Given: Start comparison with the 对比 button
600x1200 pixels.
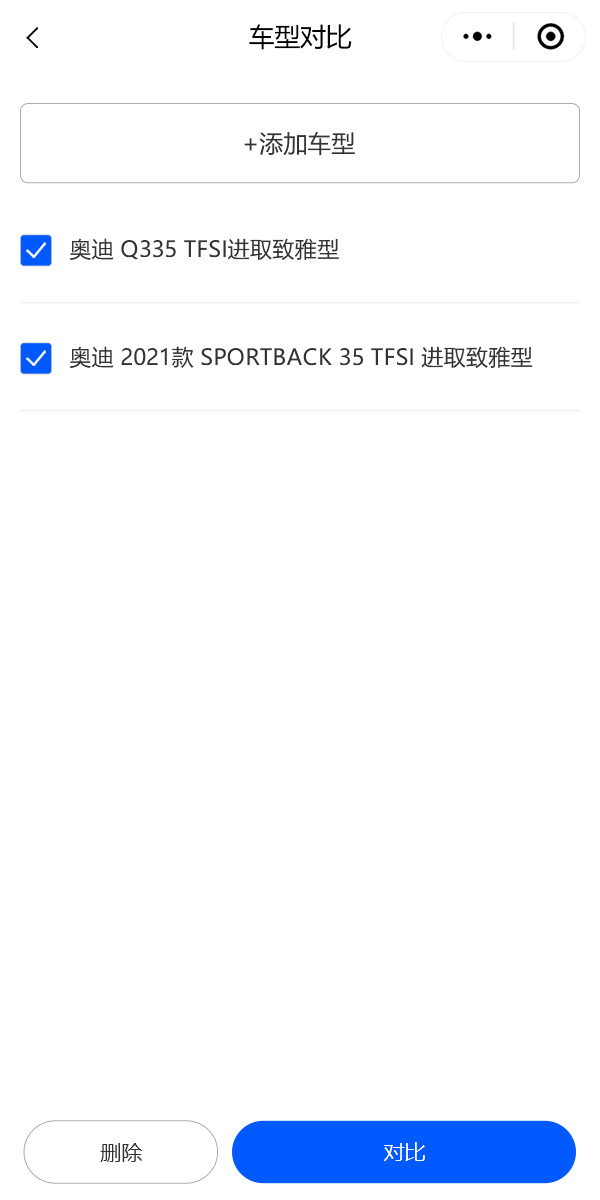Looking at the screenshot, I should [x=404, y=1152].
